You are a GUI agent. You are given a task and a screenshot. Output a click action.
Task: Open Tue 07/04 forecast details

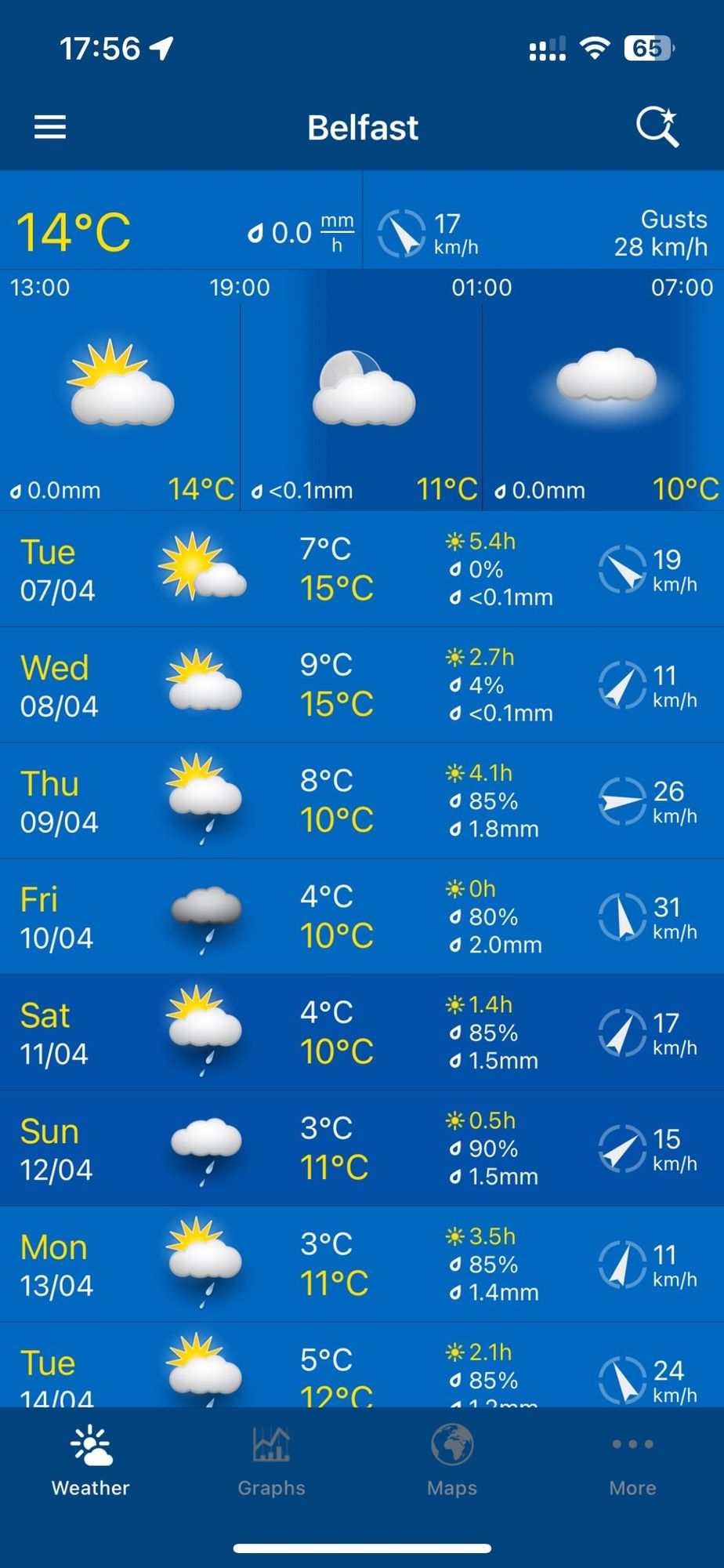[x=362, y=569]
